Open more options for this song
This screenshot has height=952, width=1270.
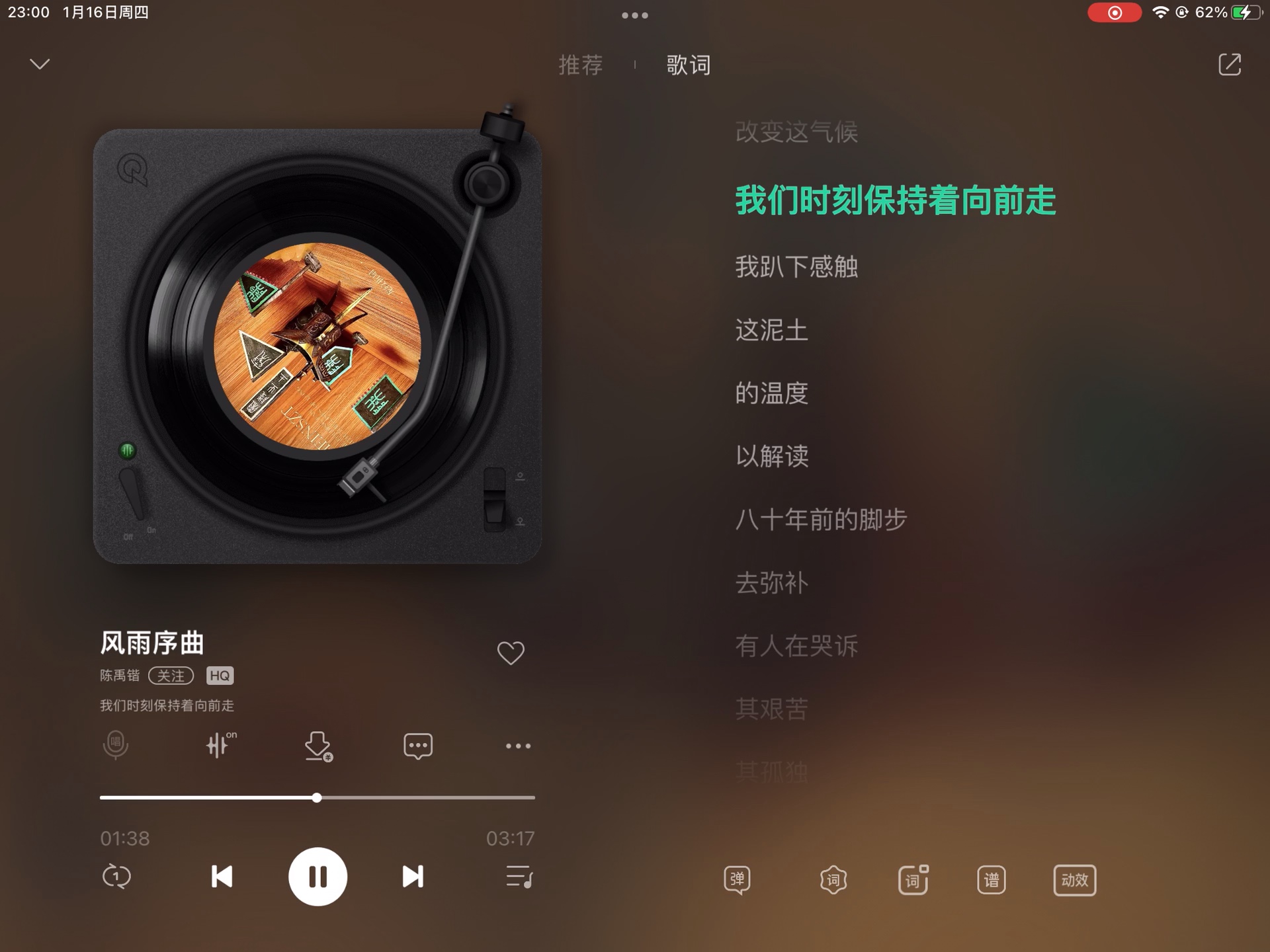(518, 746)
